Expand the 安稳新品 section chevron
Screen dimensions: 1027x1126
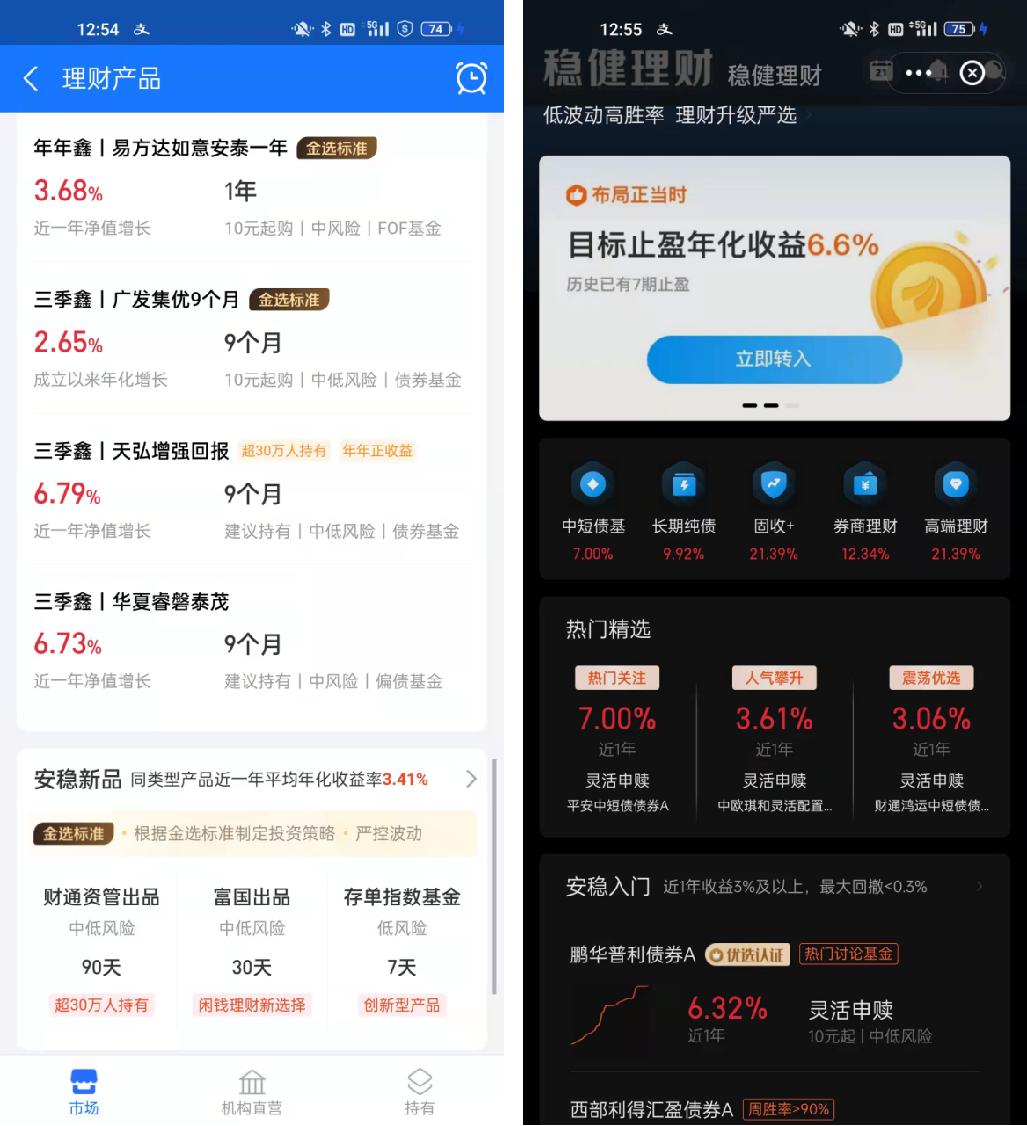click(x=470, y=778)
